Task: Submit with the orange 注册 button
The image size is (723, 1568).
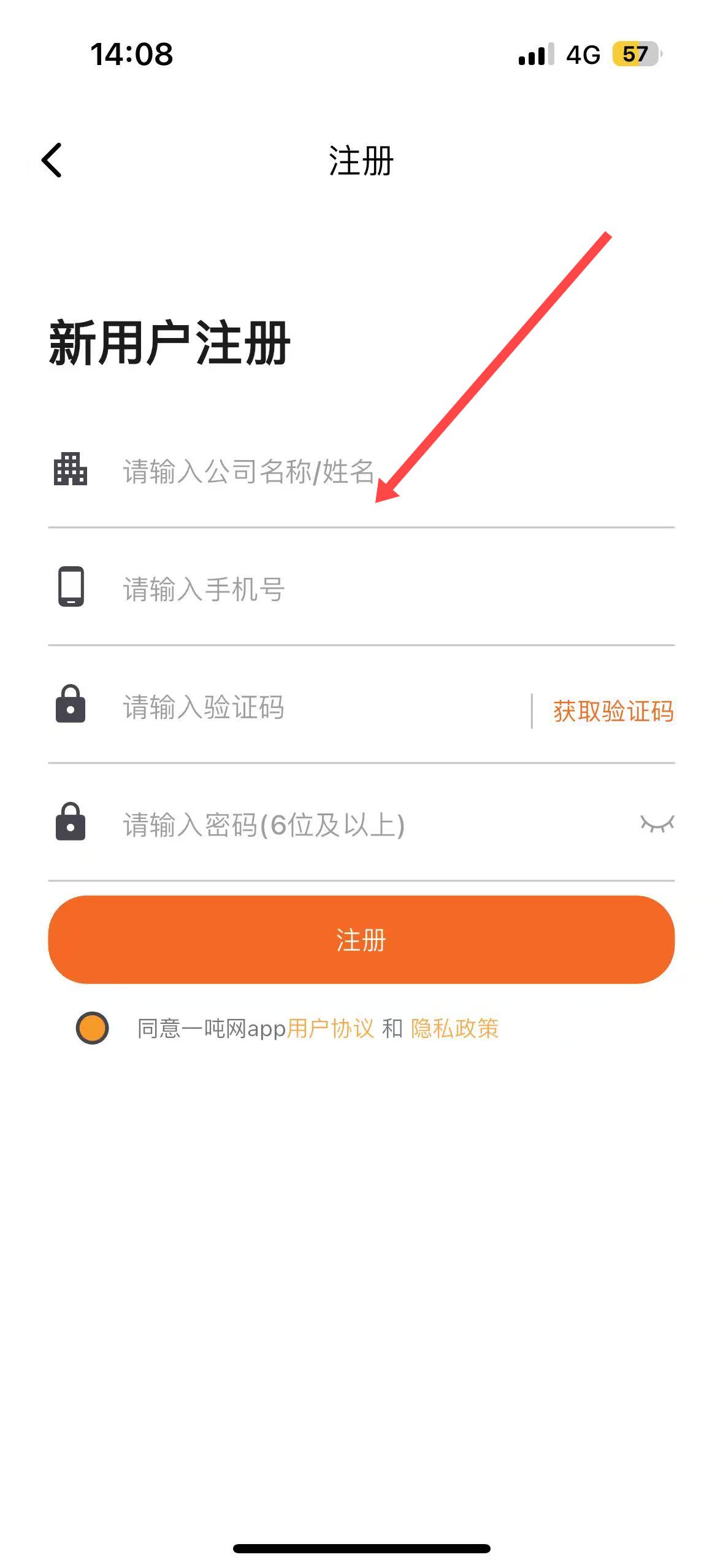Action: point(361,939)
